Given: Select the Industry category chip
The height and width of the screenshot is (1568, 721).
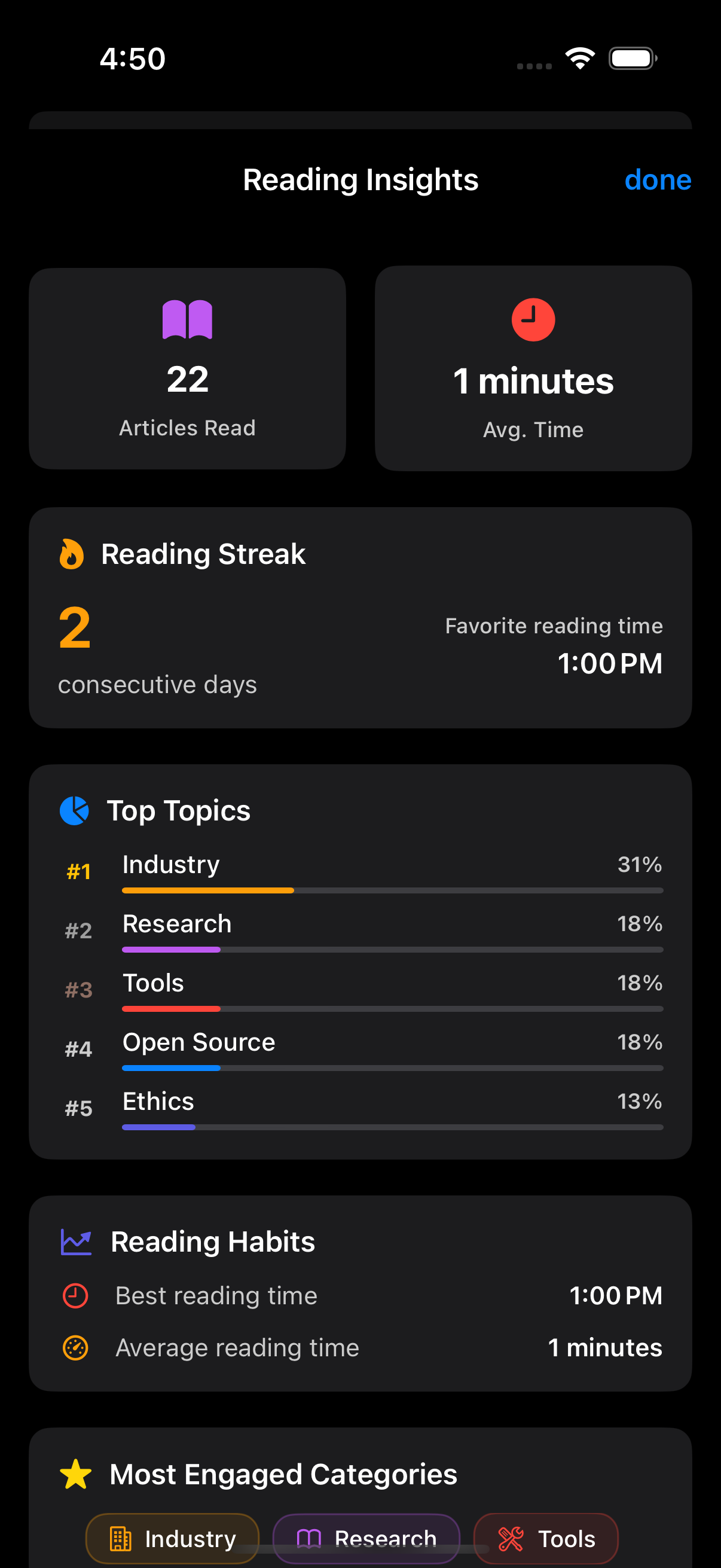Looking at the screenshot, I should click(x=172, y=1538).
